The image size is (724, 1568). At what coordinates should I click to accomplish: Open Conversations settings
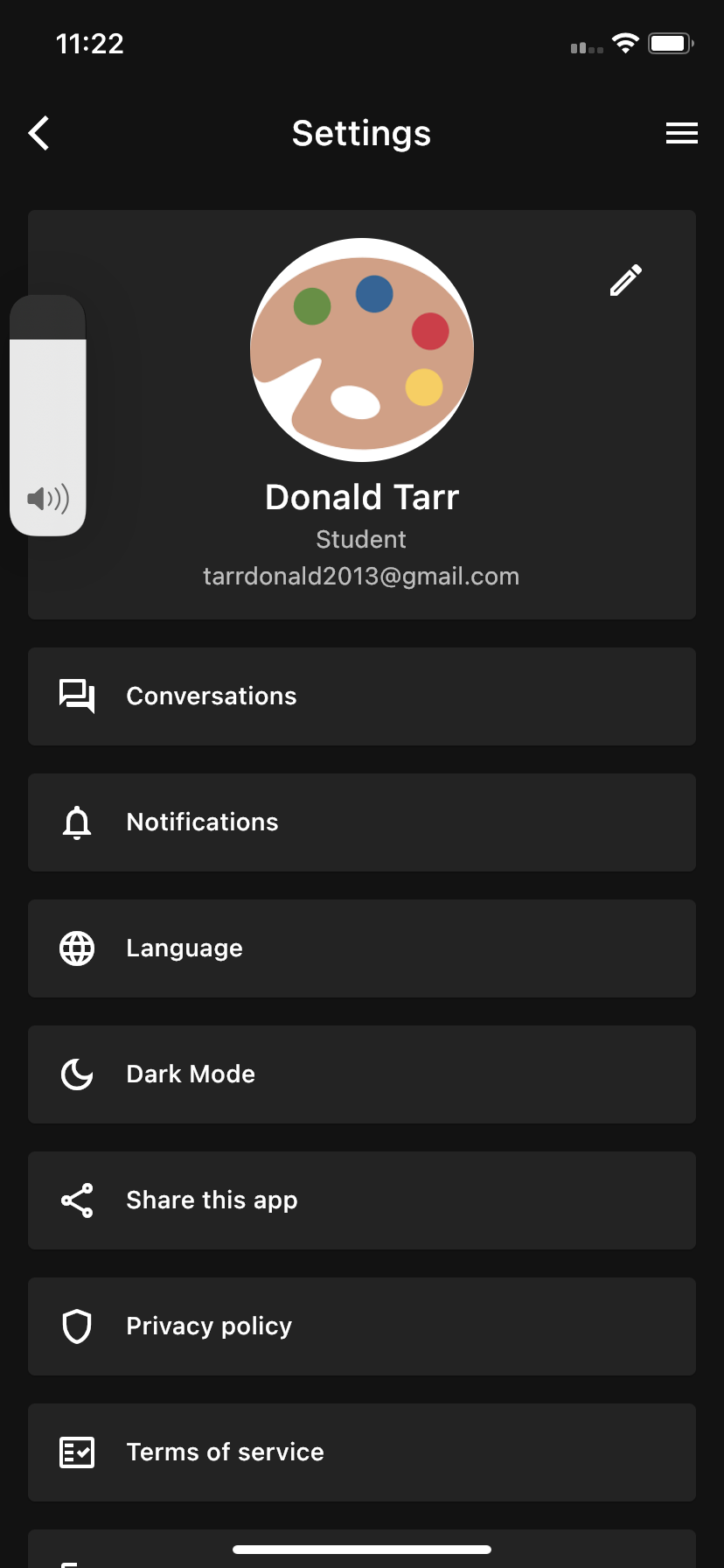(362, 696)
